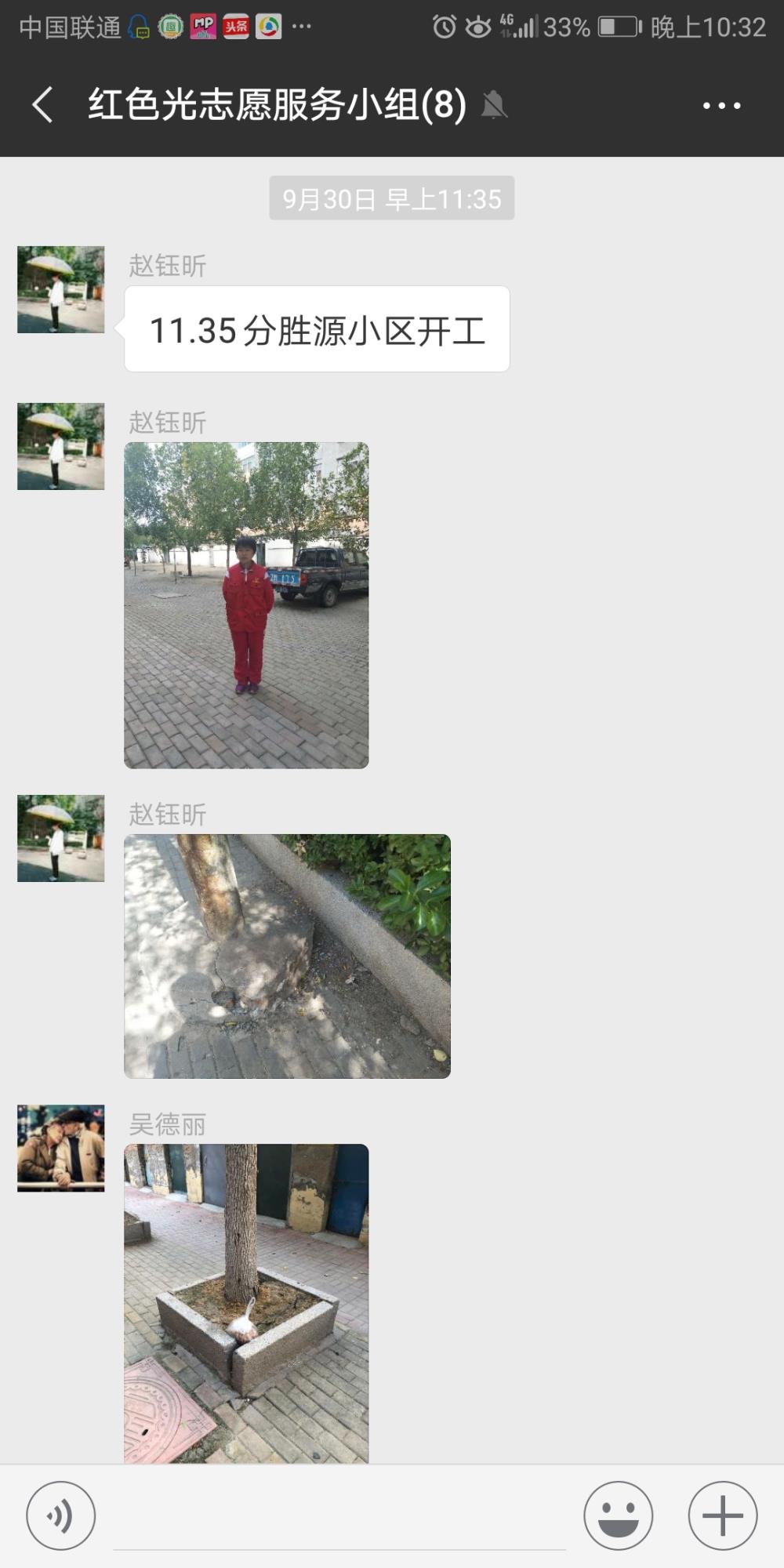784x1568 pixels.
Task: Open 赵钰昕's avatar beside the text message
Action: pos(61,290)
